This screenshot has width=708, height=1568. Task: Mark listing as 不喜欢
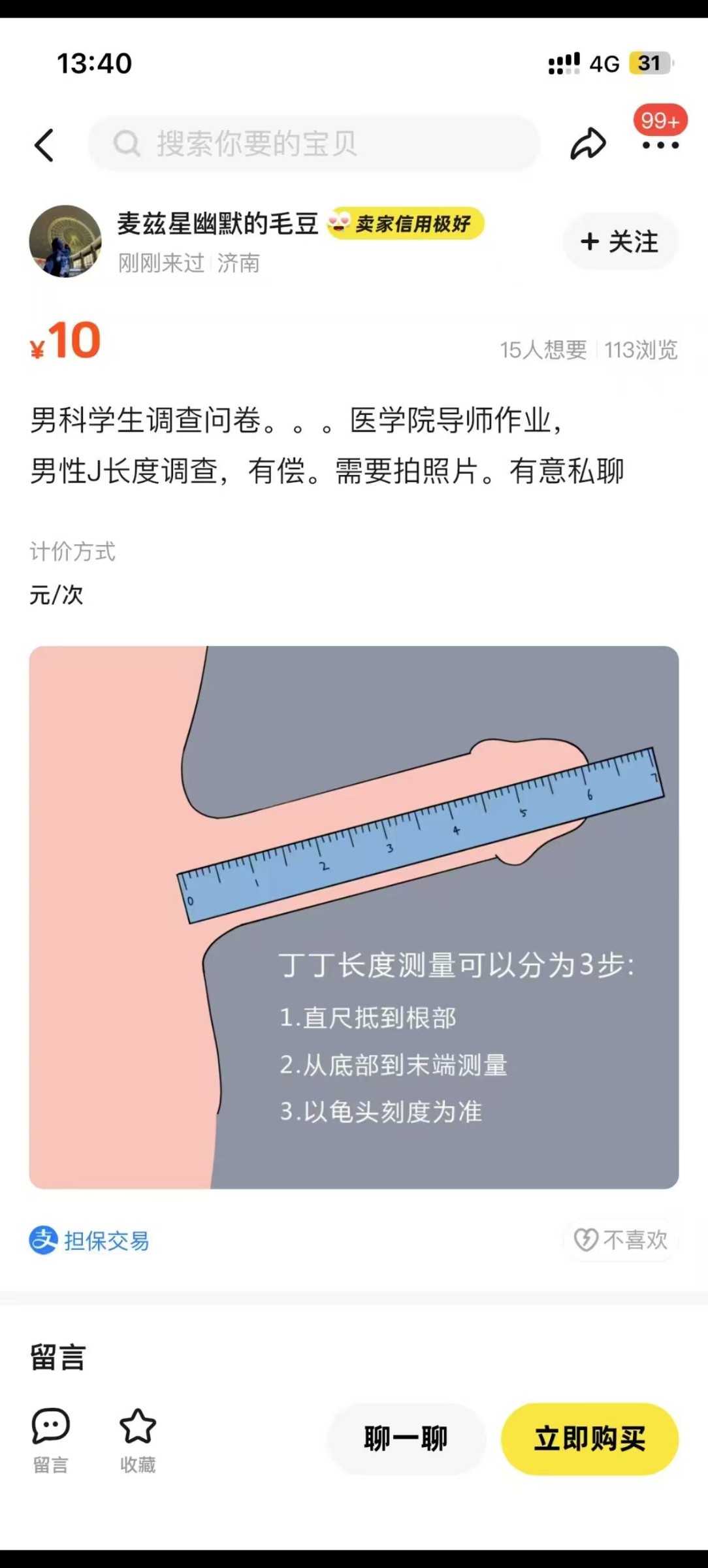click(620, 1239)
